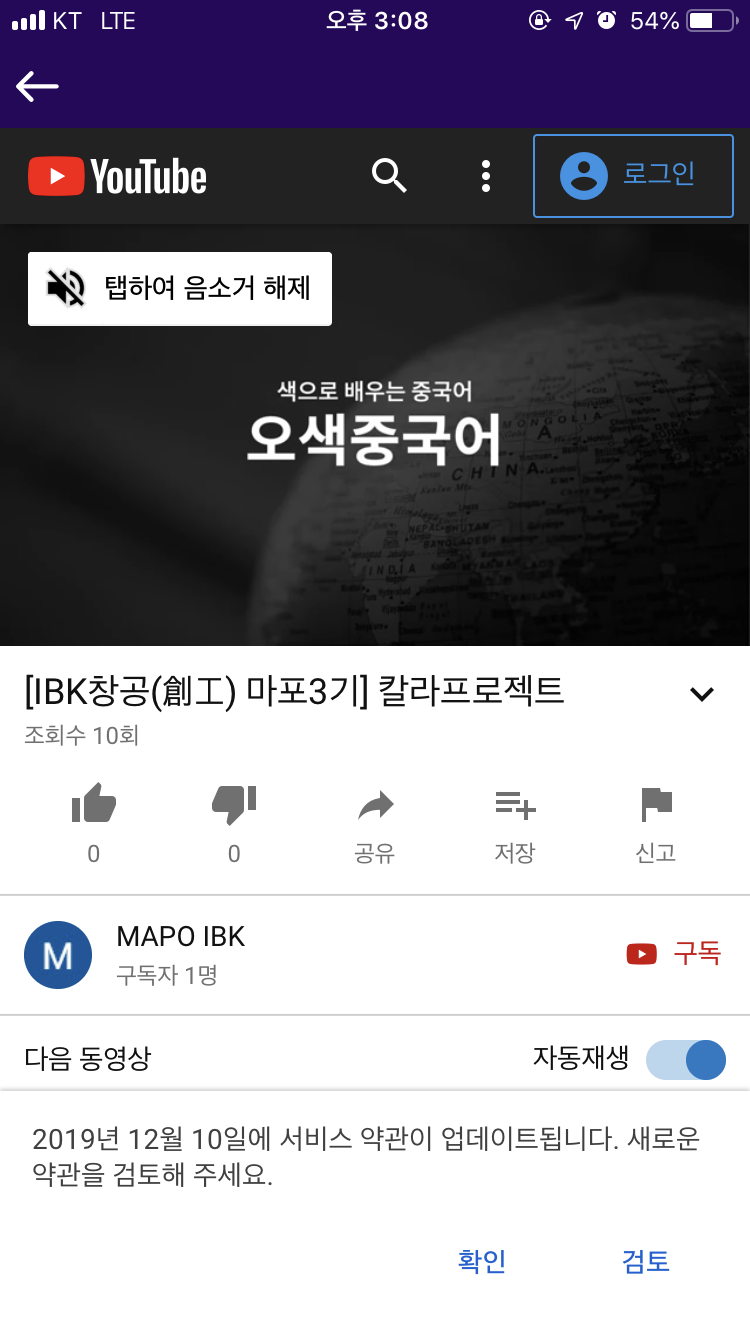
Task: Subscribe with the 구독 button
Action: (674, 954)
